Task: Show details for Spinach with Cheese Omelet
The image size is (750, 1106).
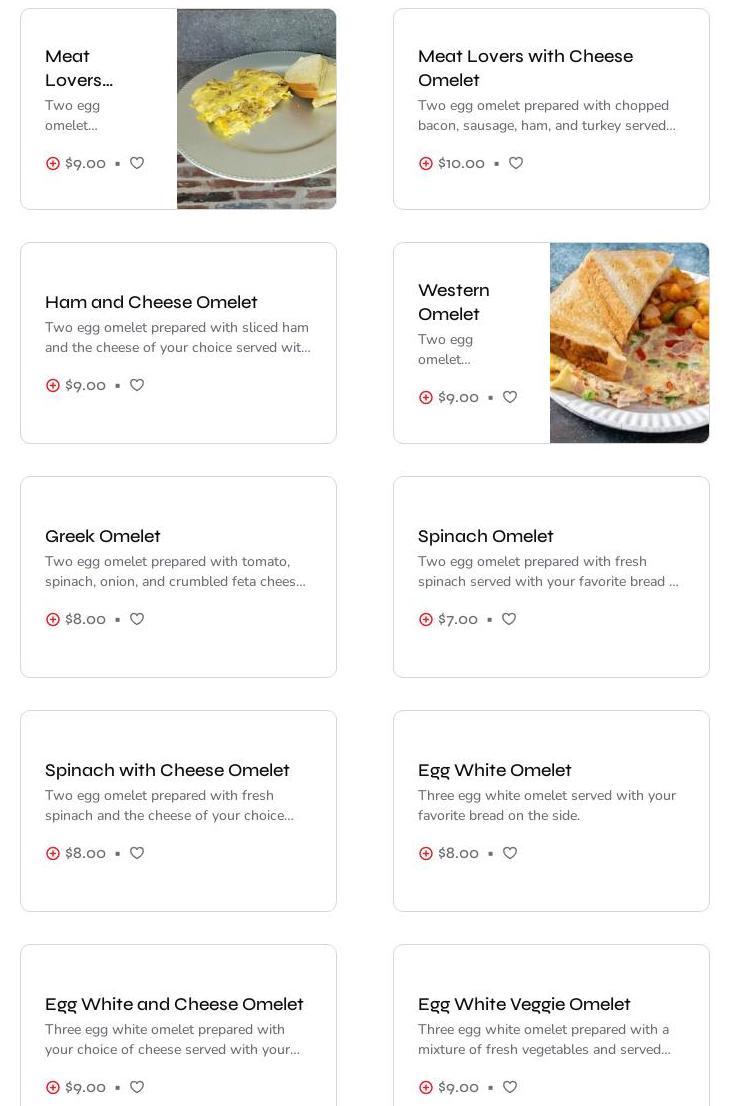Action: [167, 770]
